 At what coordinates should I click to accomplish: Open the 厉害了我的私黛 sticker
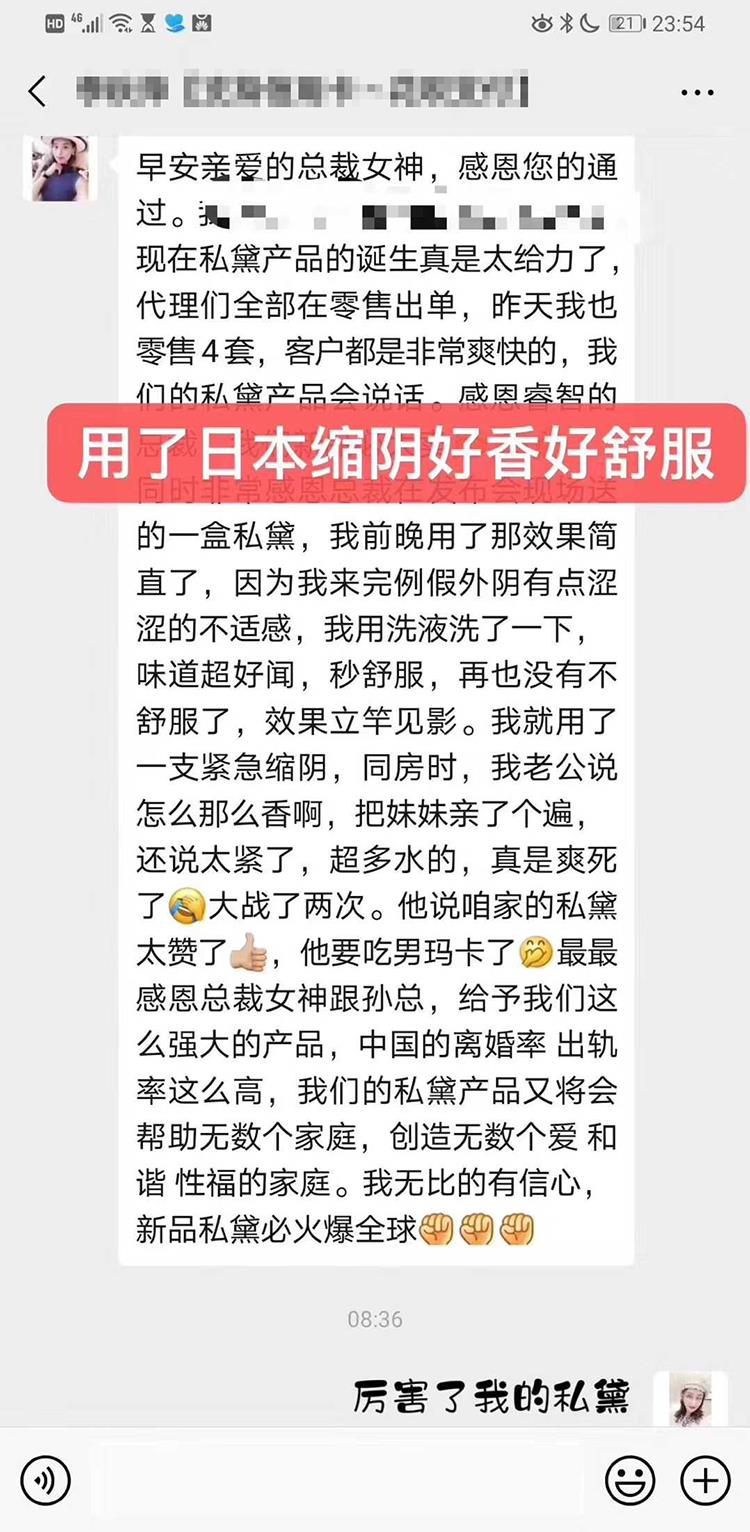491,1397
